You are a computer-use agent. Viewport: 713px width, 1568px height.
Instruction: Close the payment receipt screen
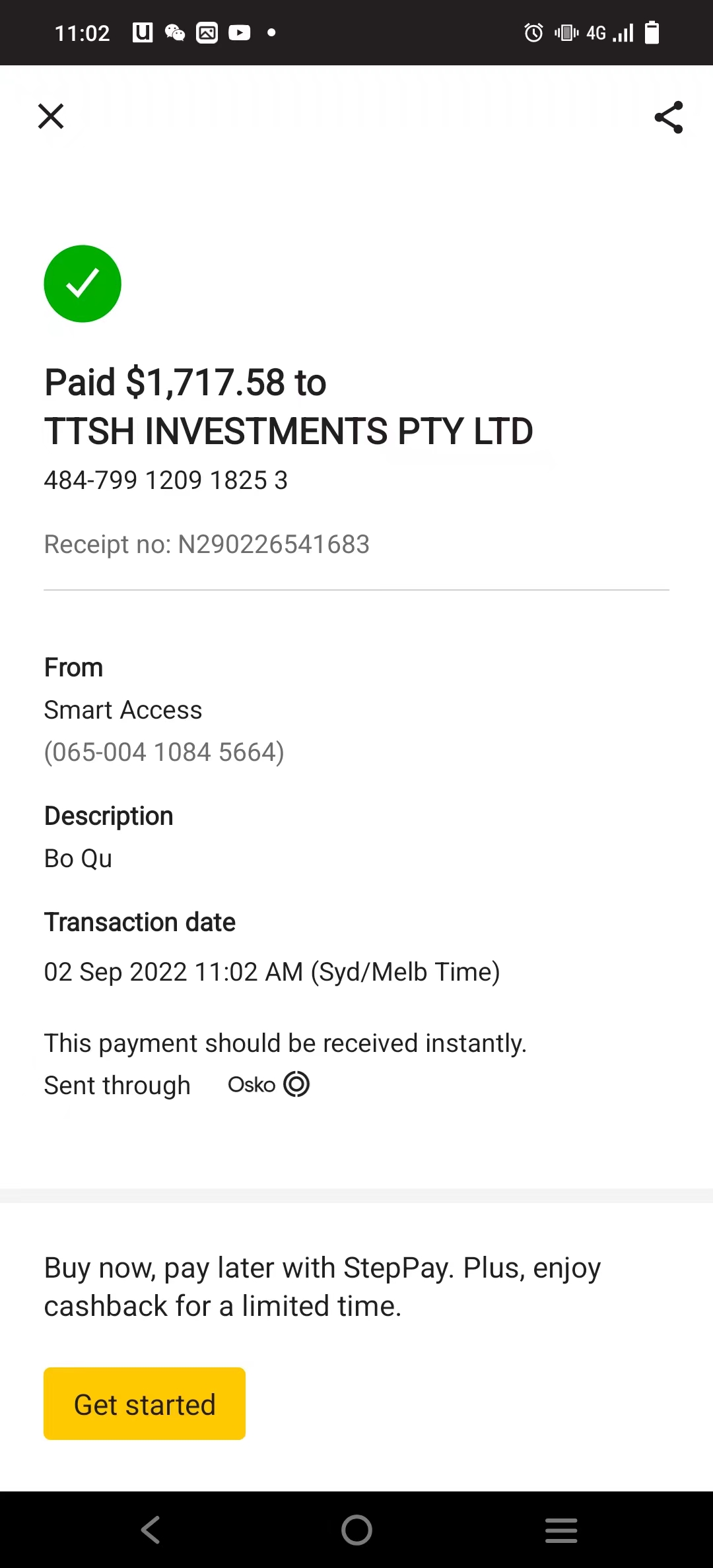click(x=51, y=116)
